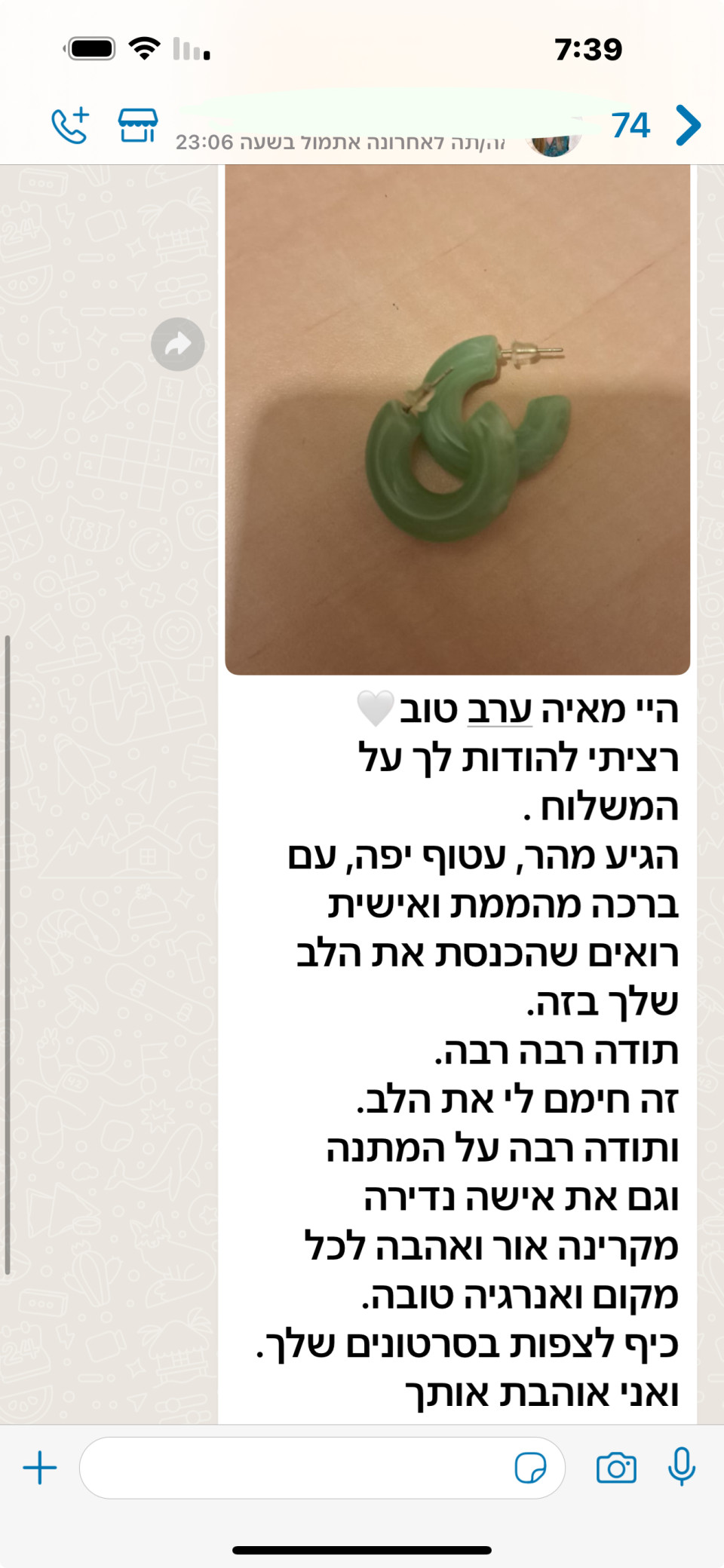Open the attachments plus menu
The image size is (724, 1568).
pos(40,1468)
